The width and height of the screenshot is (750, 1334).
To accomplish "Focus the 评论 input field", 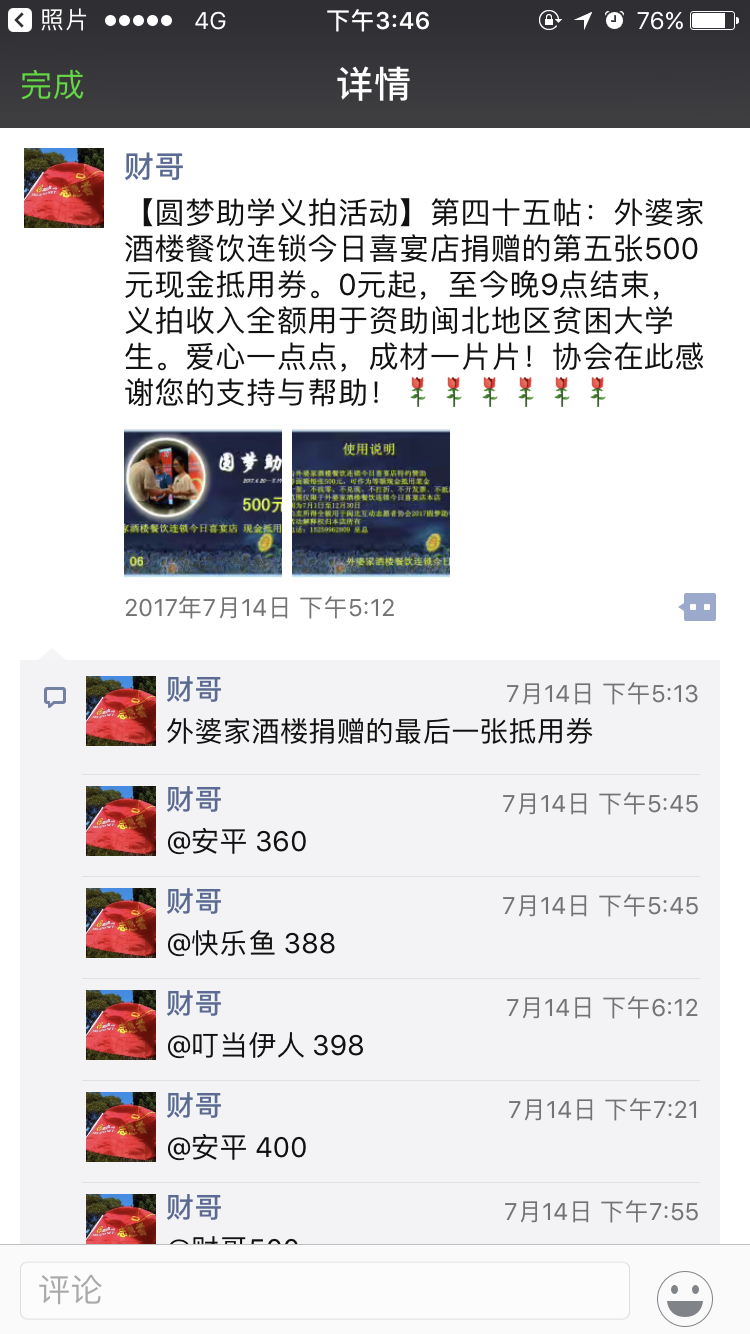I will pyautogui.click(x=325, y=1290).
